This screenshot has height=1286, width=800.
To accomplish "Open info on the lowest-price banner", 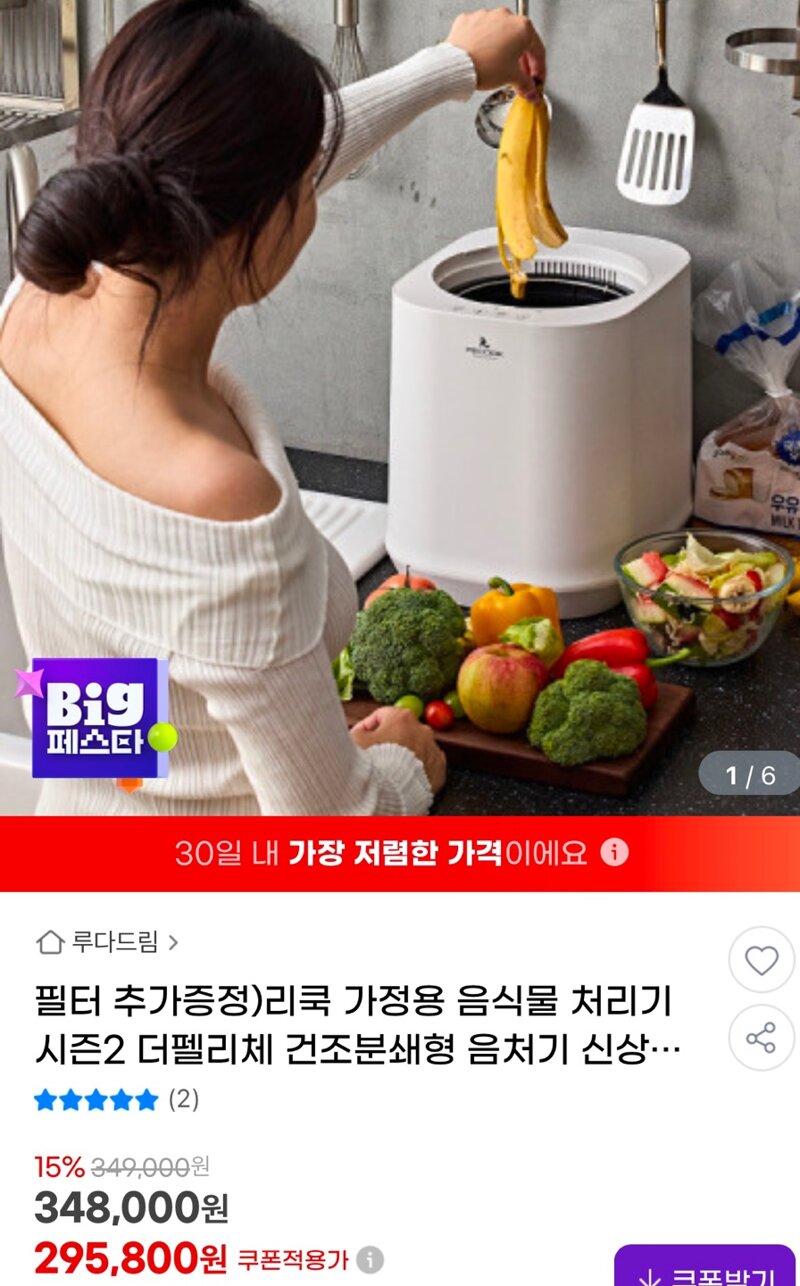I will (614, 853).
